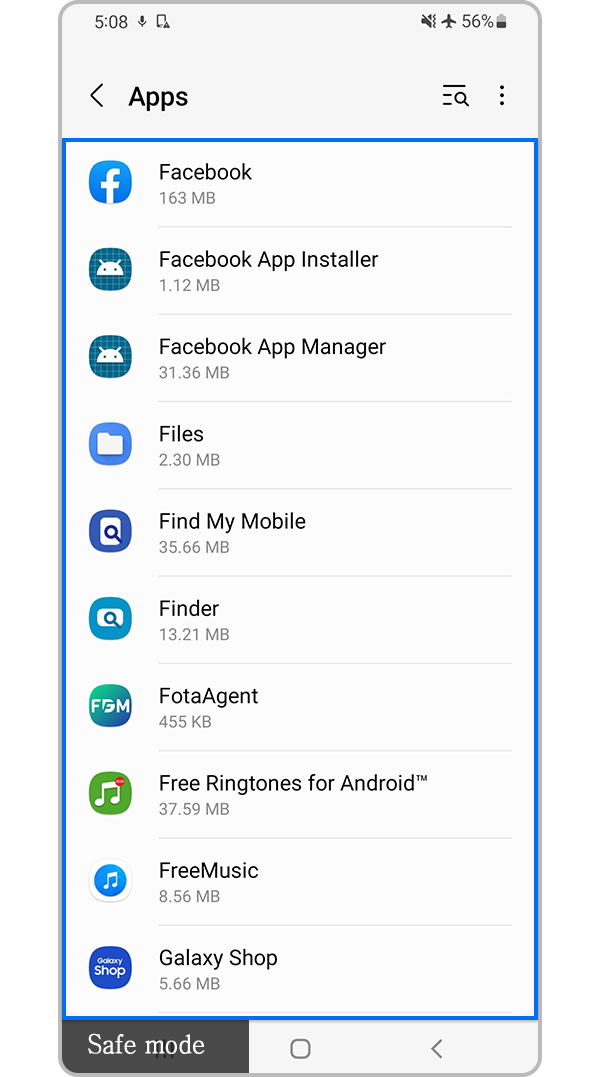Open the filter and search apps icon
The height and width of the screenshot is (1077, 600).
pos(455,96)
